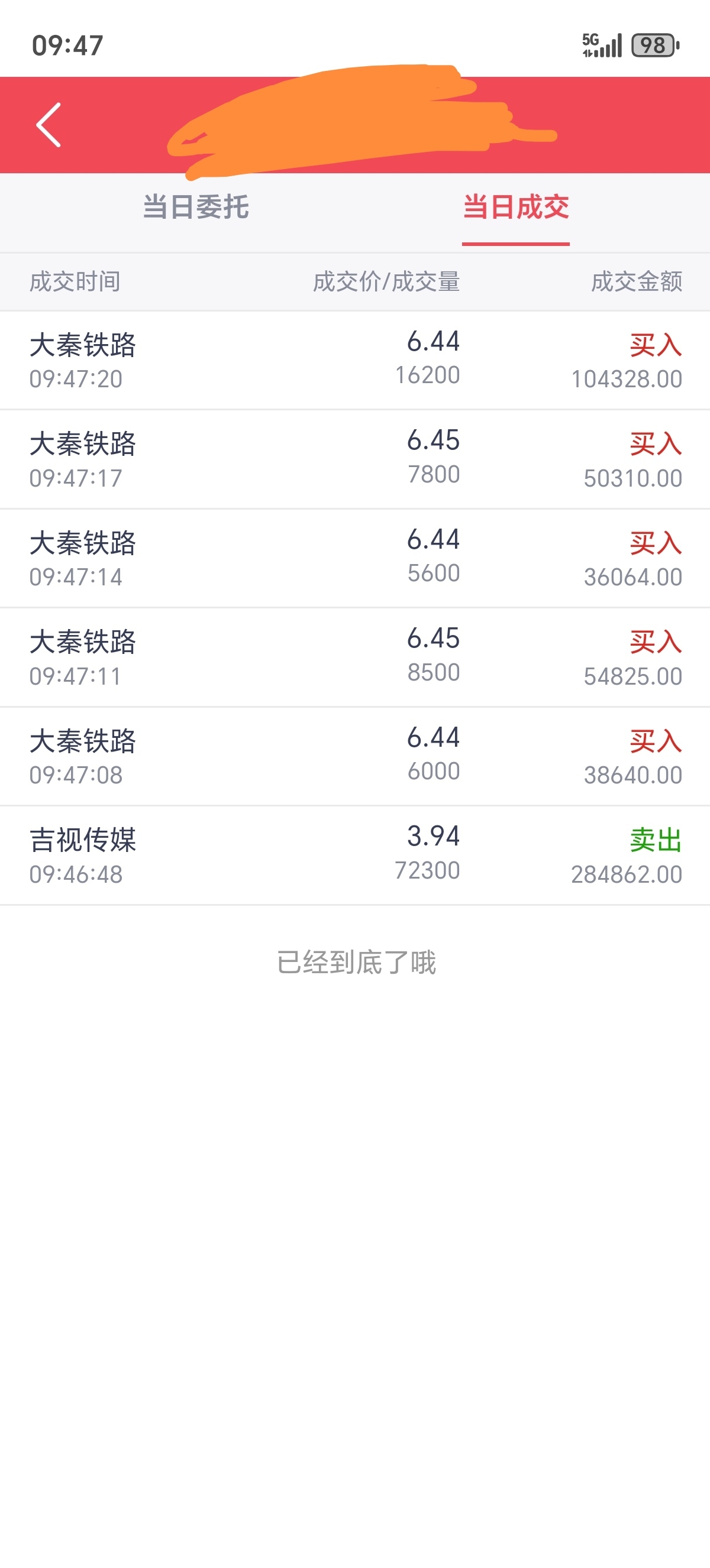Open the 吉视传媒 sell trade row
This screenshot has height=1568, width=710.
tap(355, 856)
